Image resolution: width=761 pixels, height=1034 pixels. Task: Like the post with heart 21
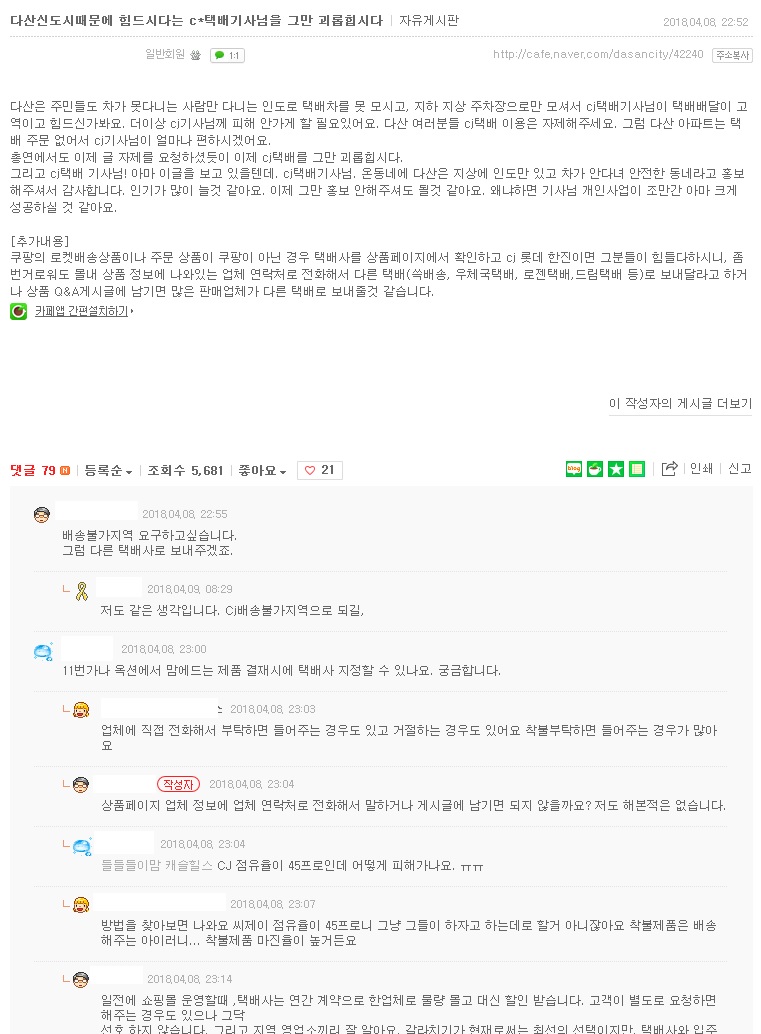(x=320, y=470)
